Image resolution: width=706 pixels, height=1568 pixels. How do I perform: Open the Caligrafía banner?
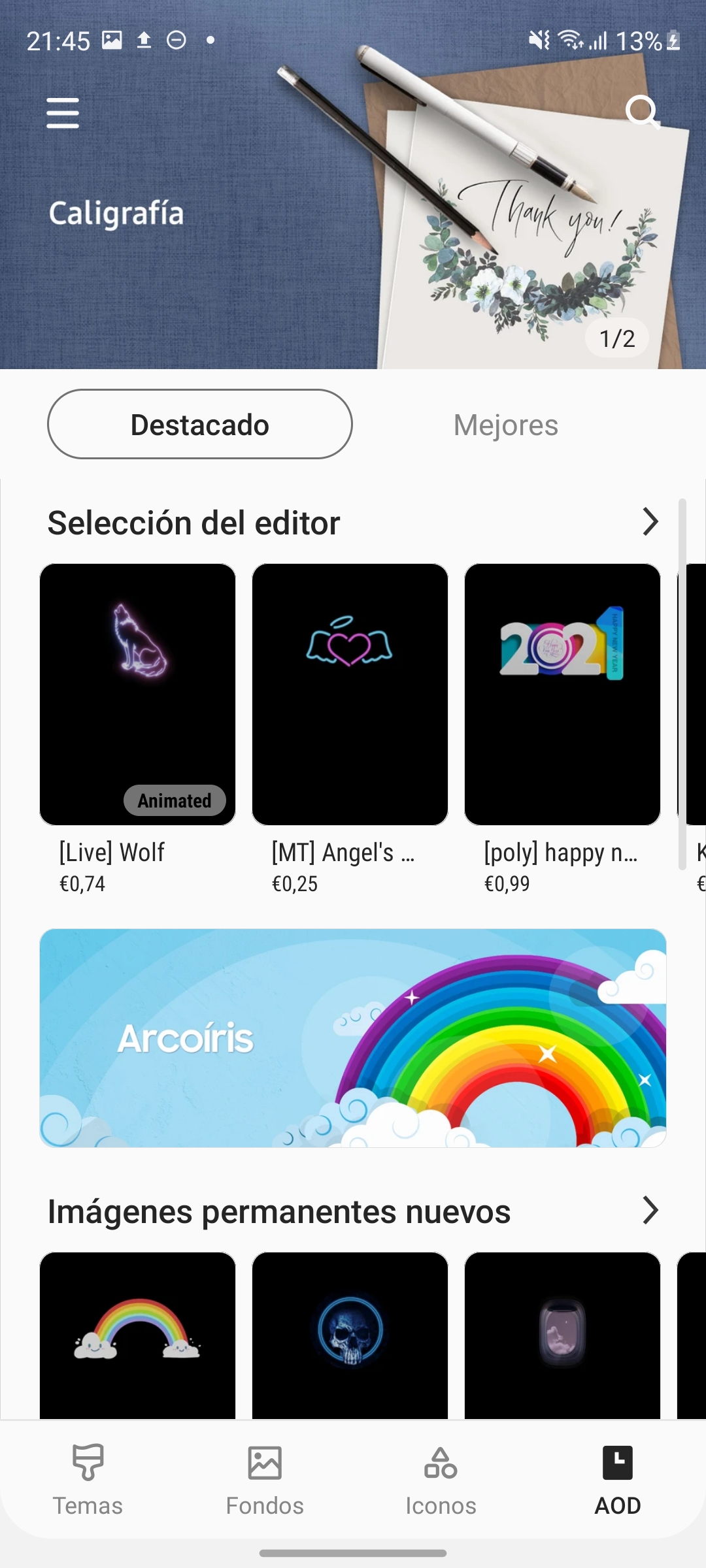pos(353,185)
